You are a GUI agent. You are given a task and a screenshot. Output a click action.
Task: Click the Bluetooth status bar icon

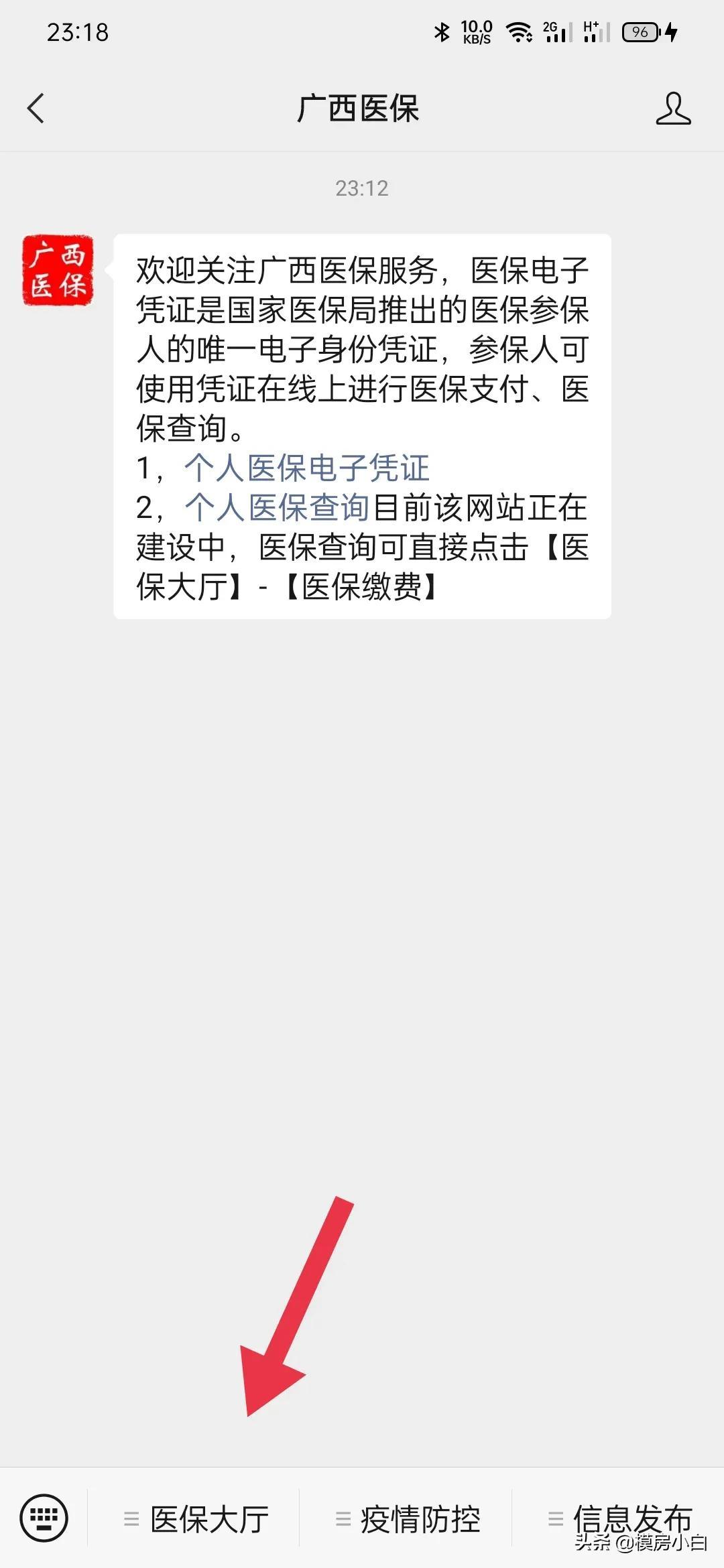tap(441, 31)
